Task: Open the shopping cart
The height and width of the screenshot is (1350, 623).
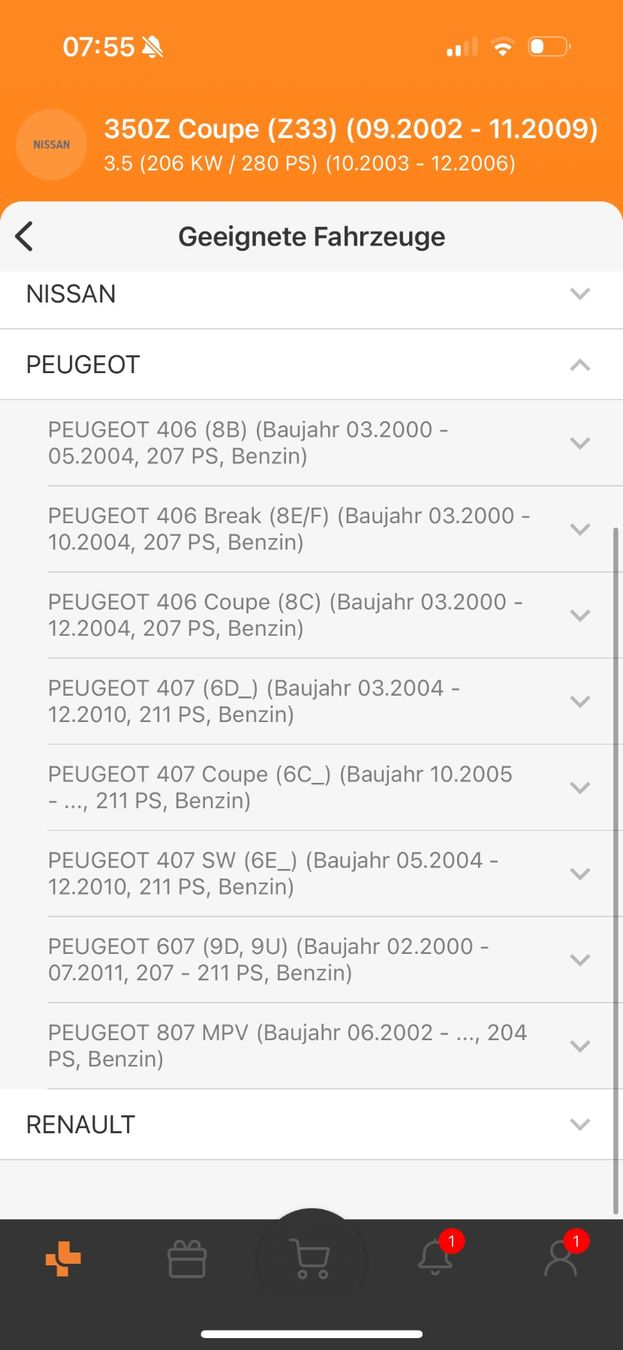Action: [x=311, y=1259]
